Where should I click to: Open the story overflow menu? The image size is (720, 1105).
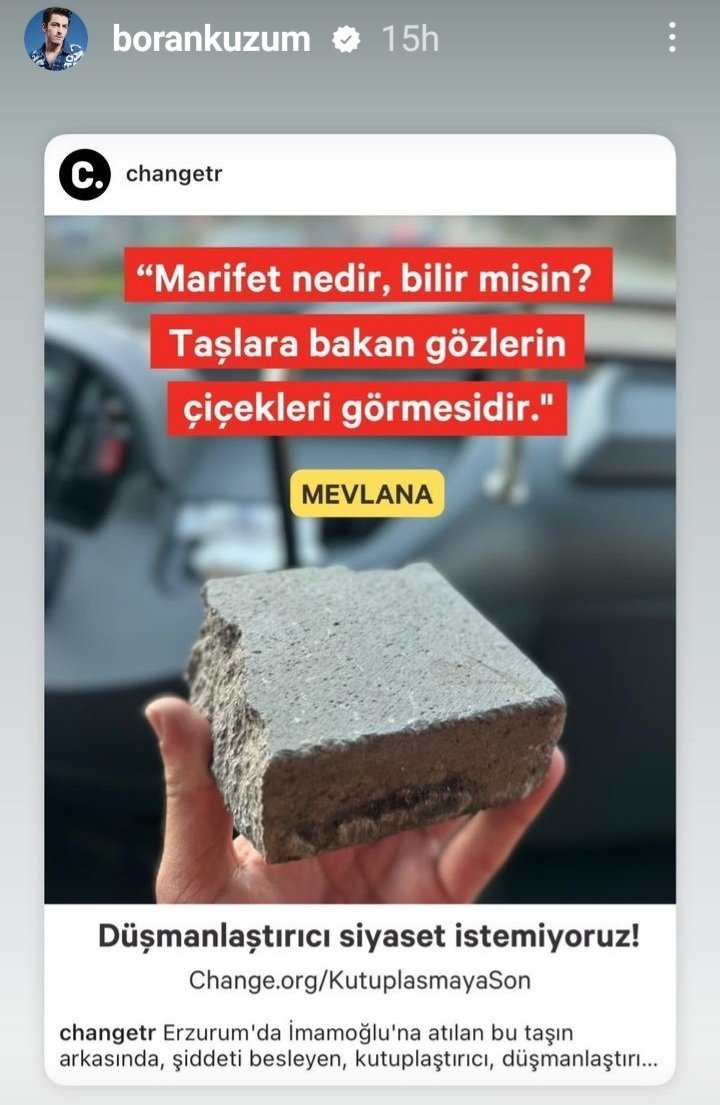(x=672, y=38)
